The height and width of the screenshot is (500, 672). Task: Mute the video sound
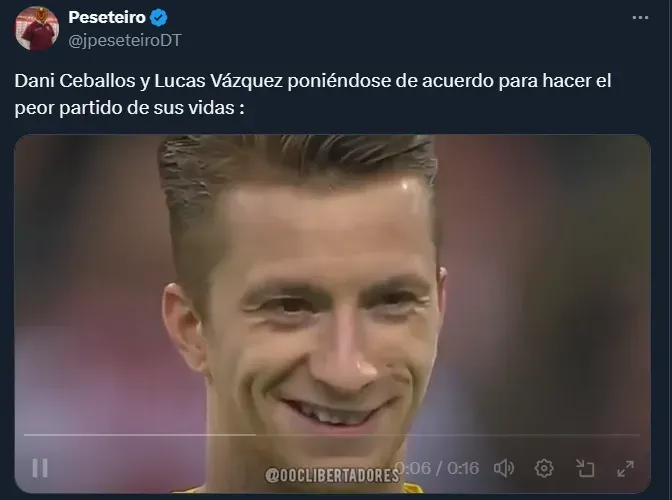point(504,467)
